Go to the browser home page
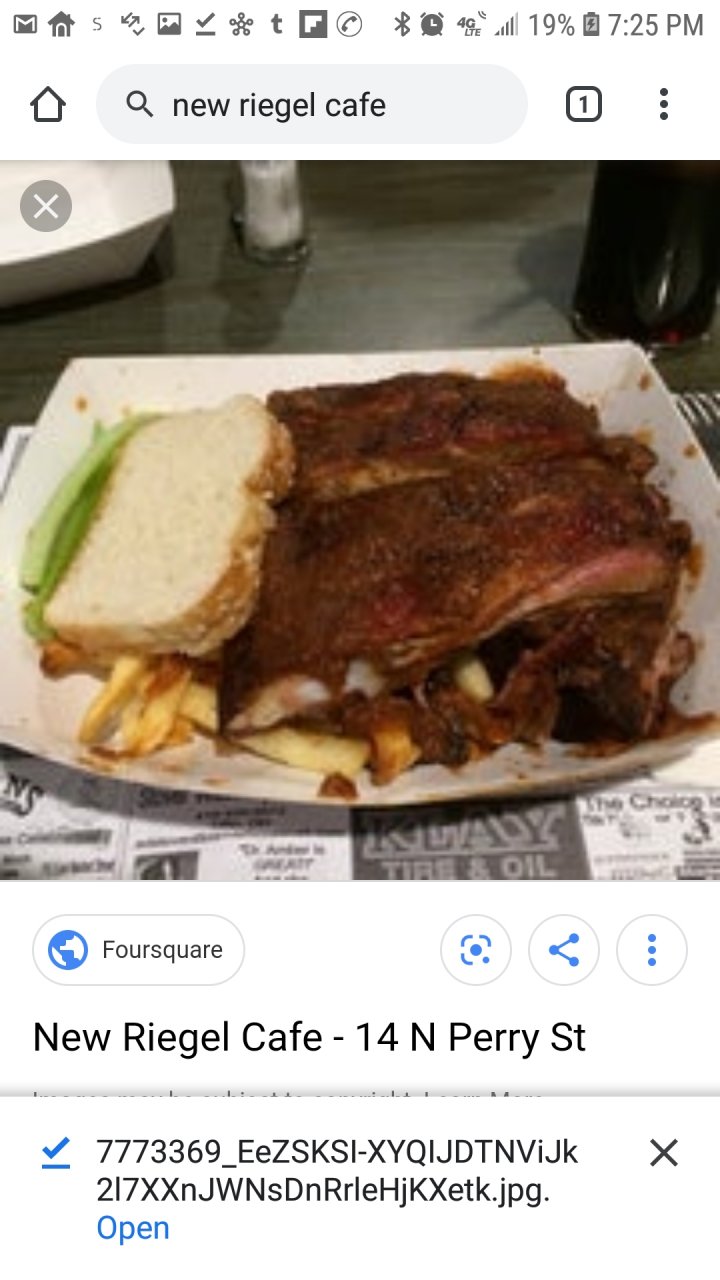The width and height of the screenshot is (720, 1280). point(48,105)
